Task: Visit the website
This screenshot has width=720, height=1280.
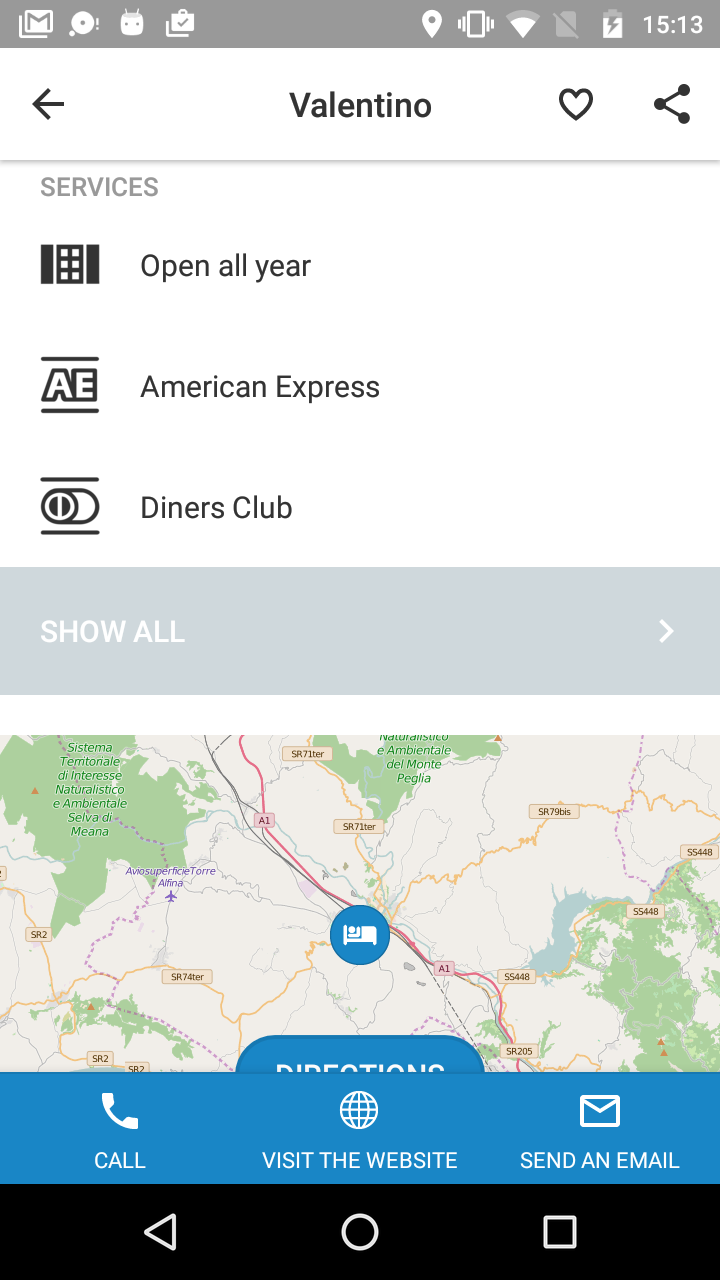Action: (360, 1129)
